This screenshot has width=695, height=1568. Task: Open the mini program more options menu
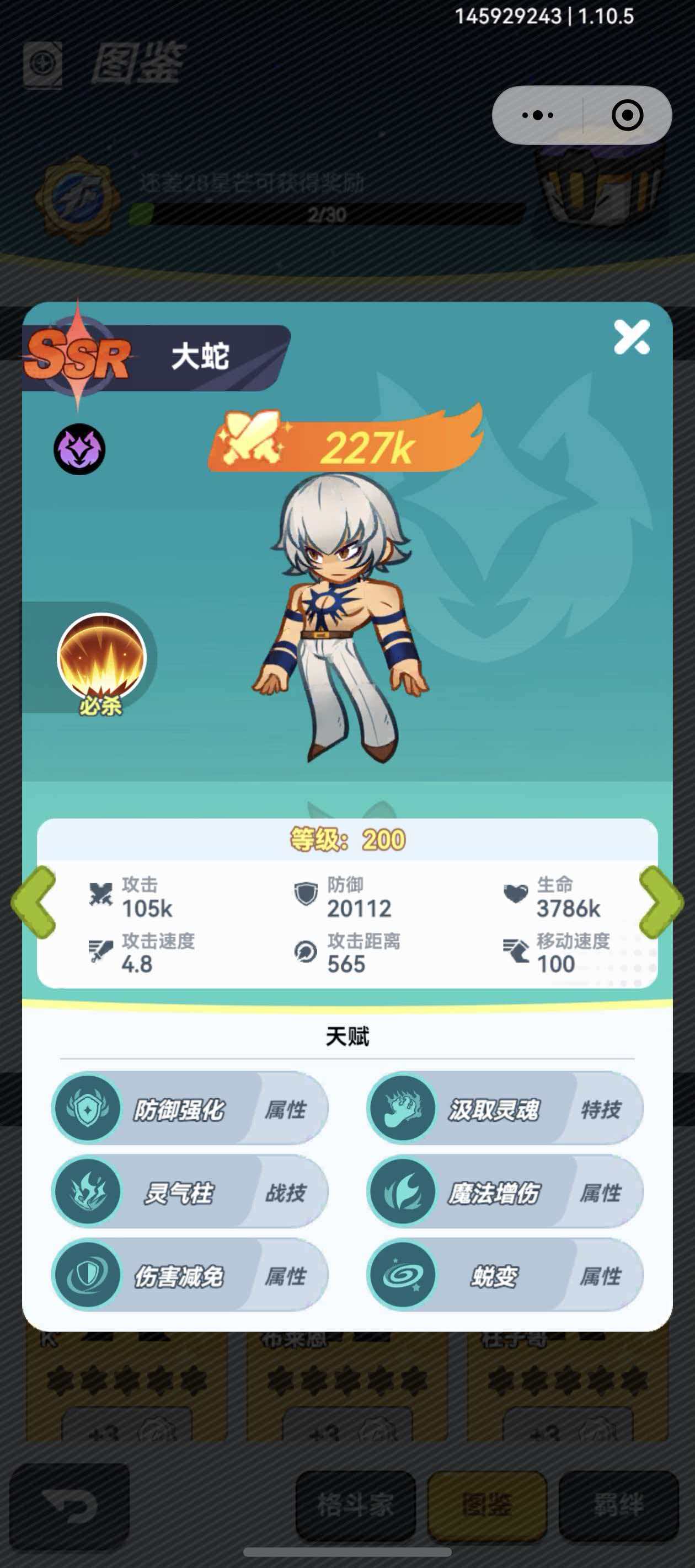coord(538,115)
